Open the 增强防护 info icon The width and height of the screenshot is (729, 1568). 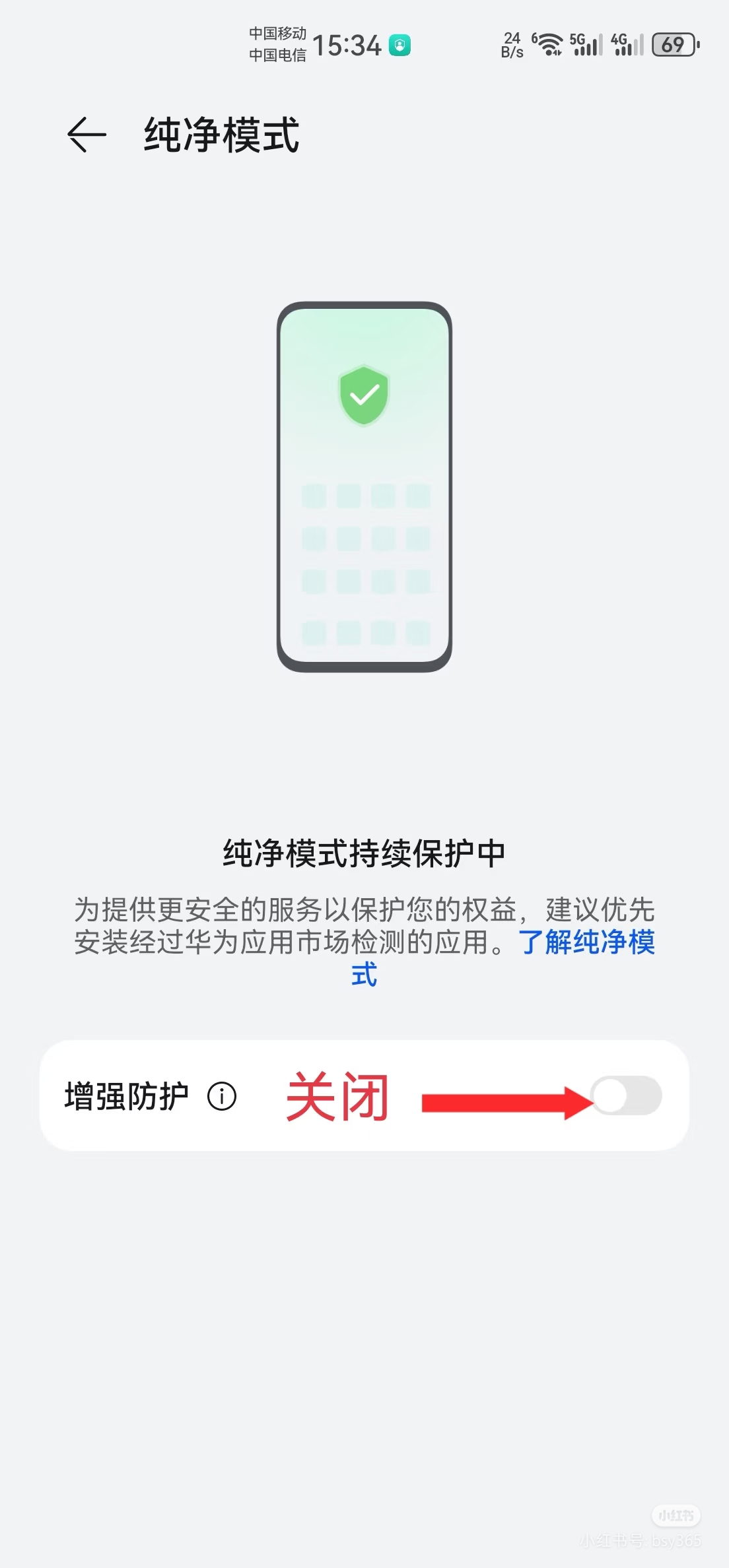pos(222,1097)
